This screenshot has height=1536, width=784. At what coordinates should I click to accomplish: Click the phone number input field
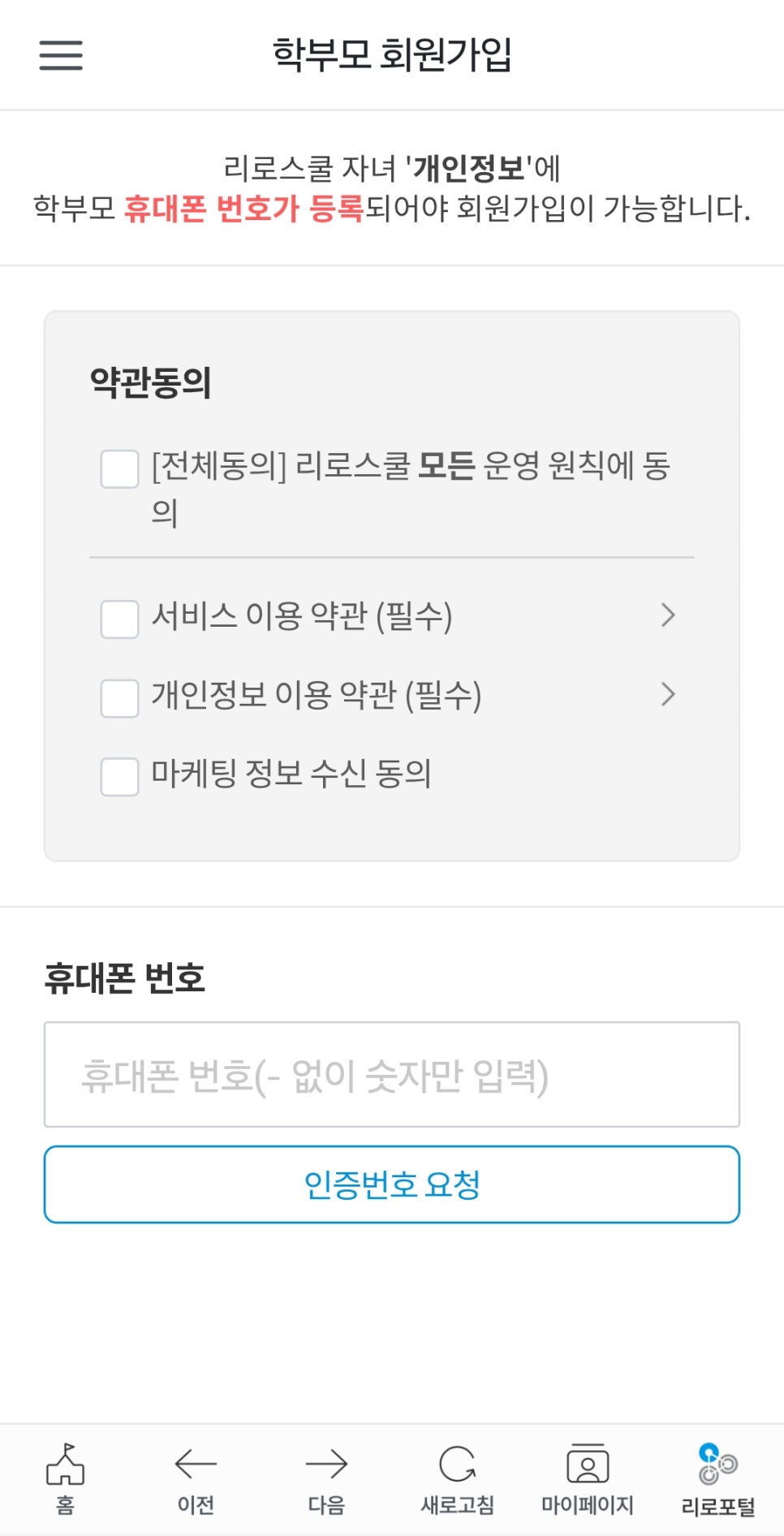pos(392,1074)
